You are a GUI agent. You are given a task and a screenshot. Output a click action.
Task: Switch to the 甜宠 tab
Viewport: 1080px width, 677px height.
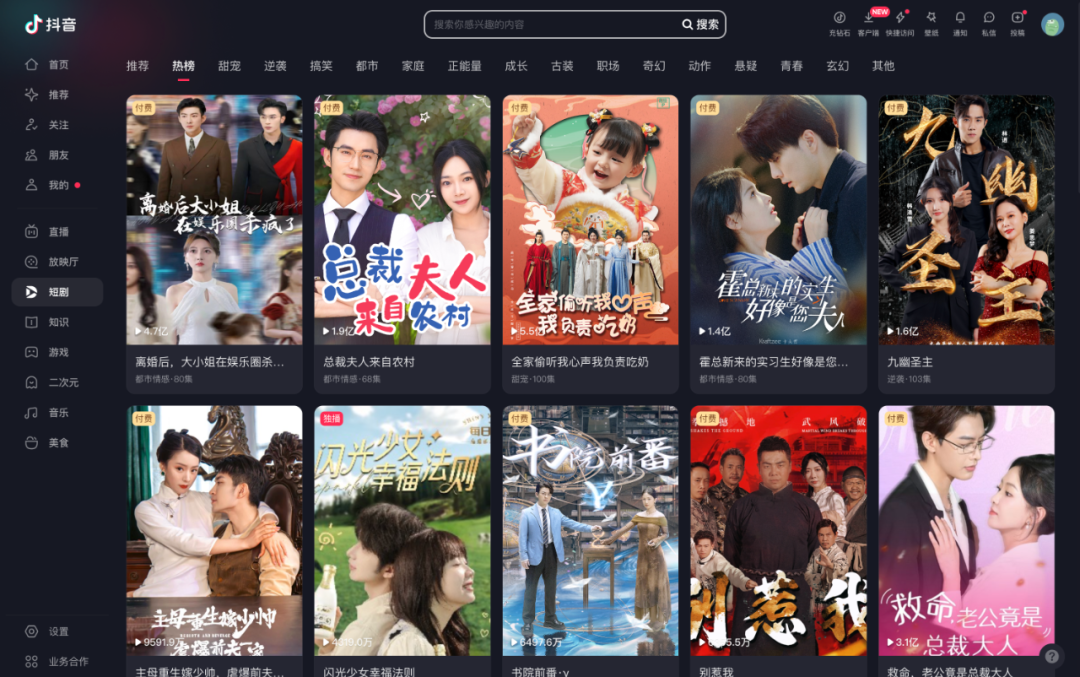pos(229,66)
